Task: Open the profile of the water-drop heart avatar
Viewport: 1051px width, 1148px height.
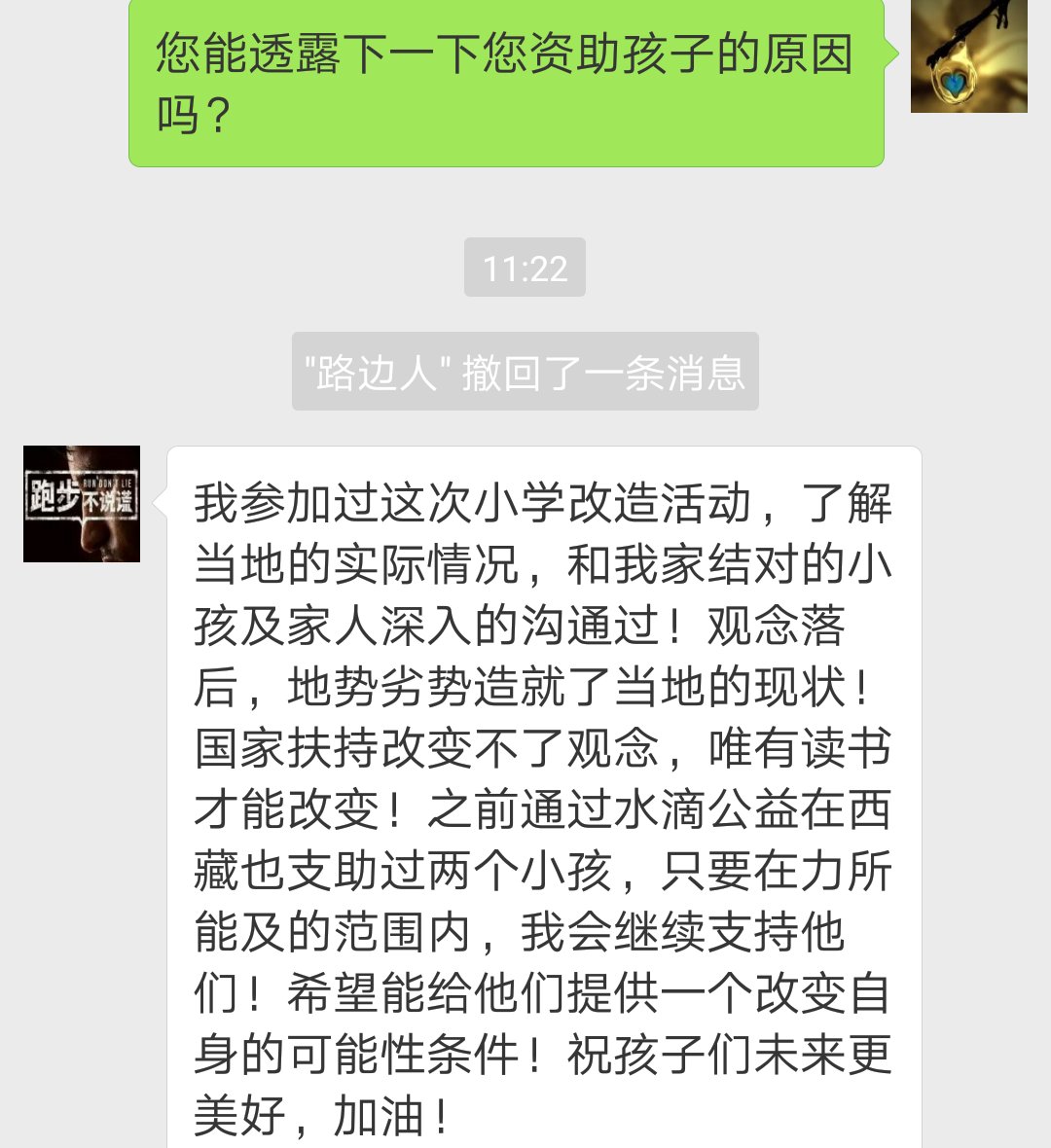Action: (968, 56)
